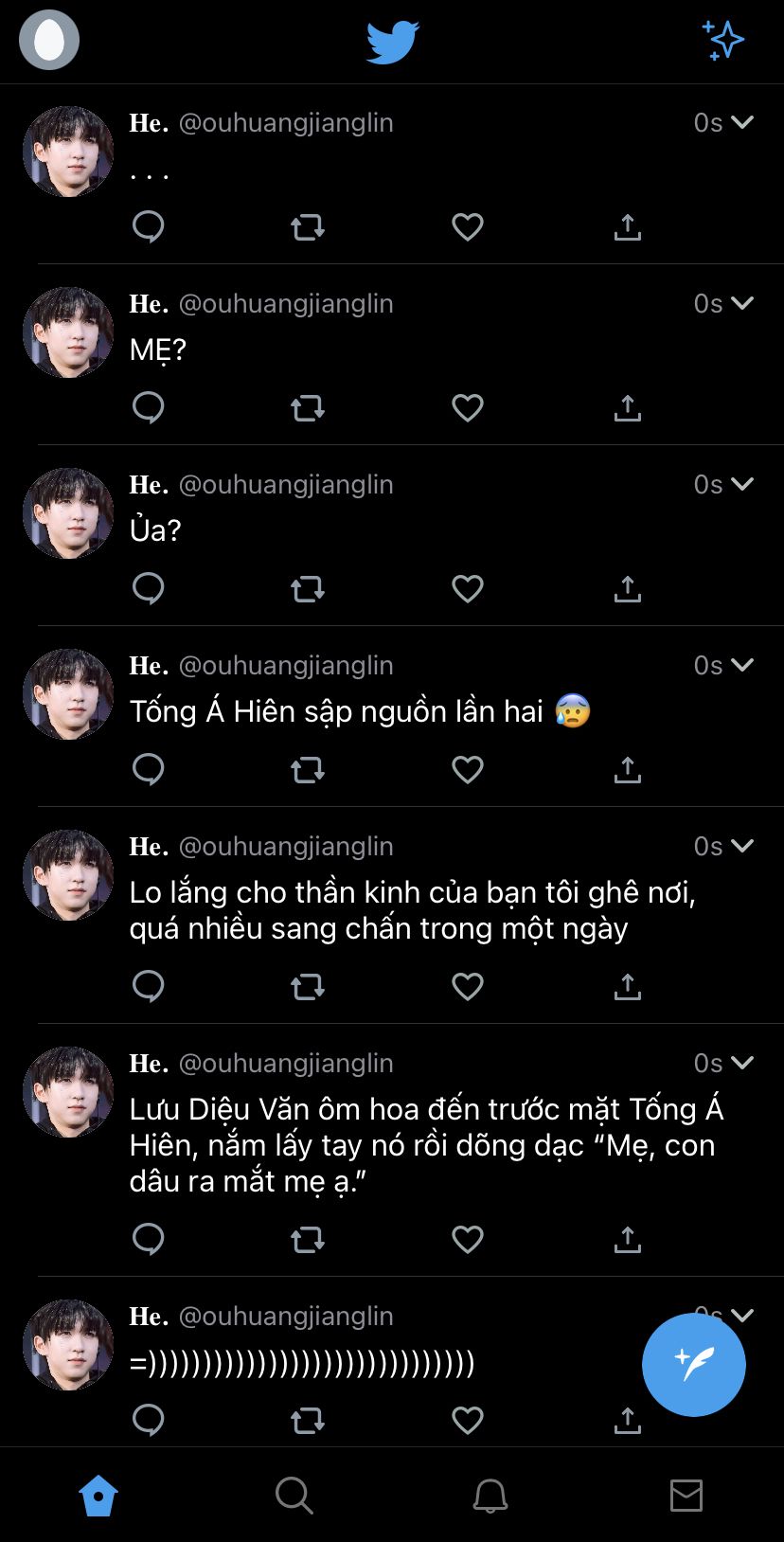The image size is (784, 1542).
Task: Switch to the Home tab
Action: (98, 1496)
